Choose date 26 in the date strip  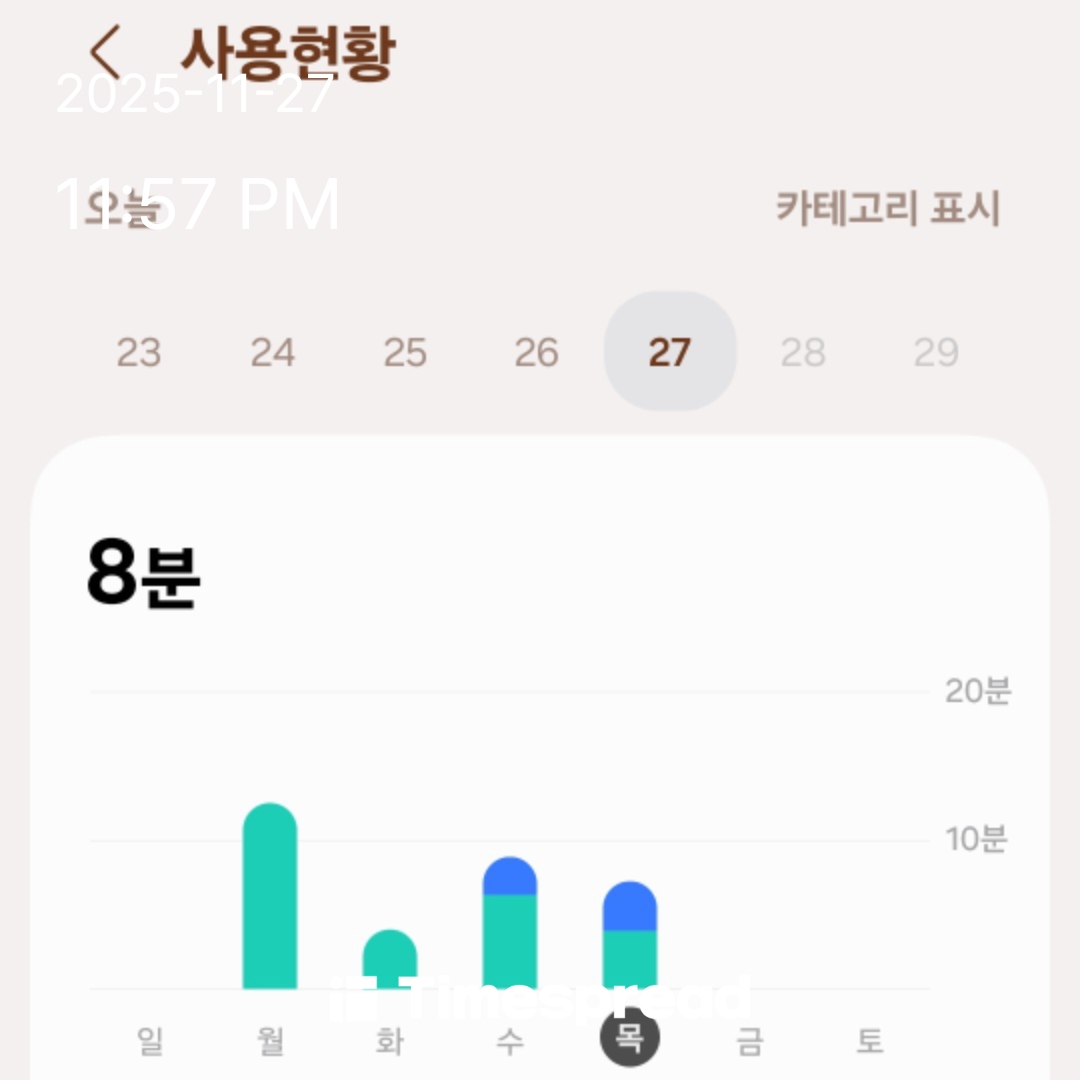537,352
